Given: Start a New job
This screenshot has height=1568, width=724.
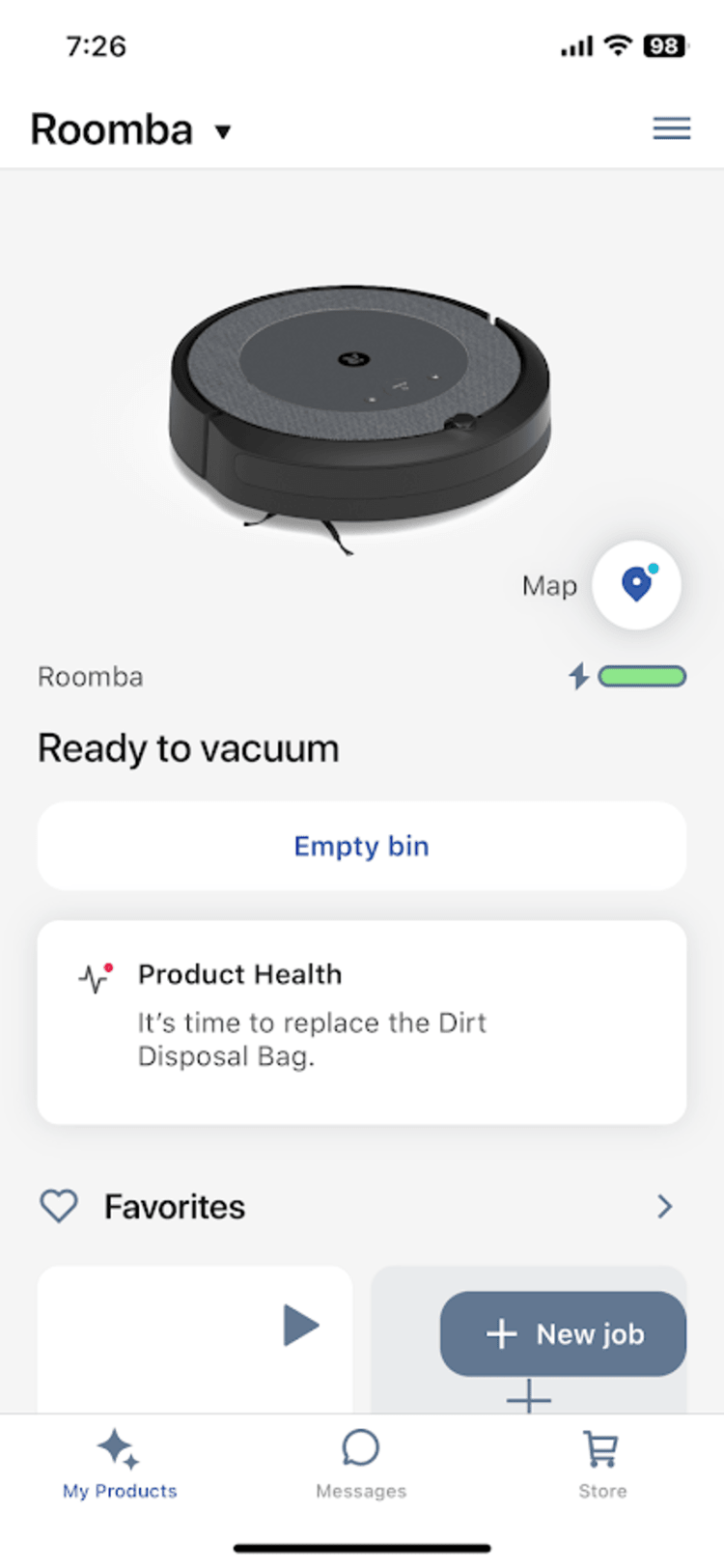Looking at the screenshot, I should coord(563,1333).
